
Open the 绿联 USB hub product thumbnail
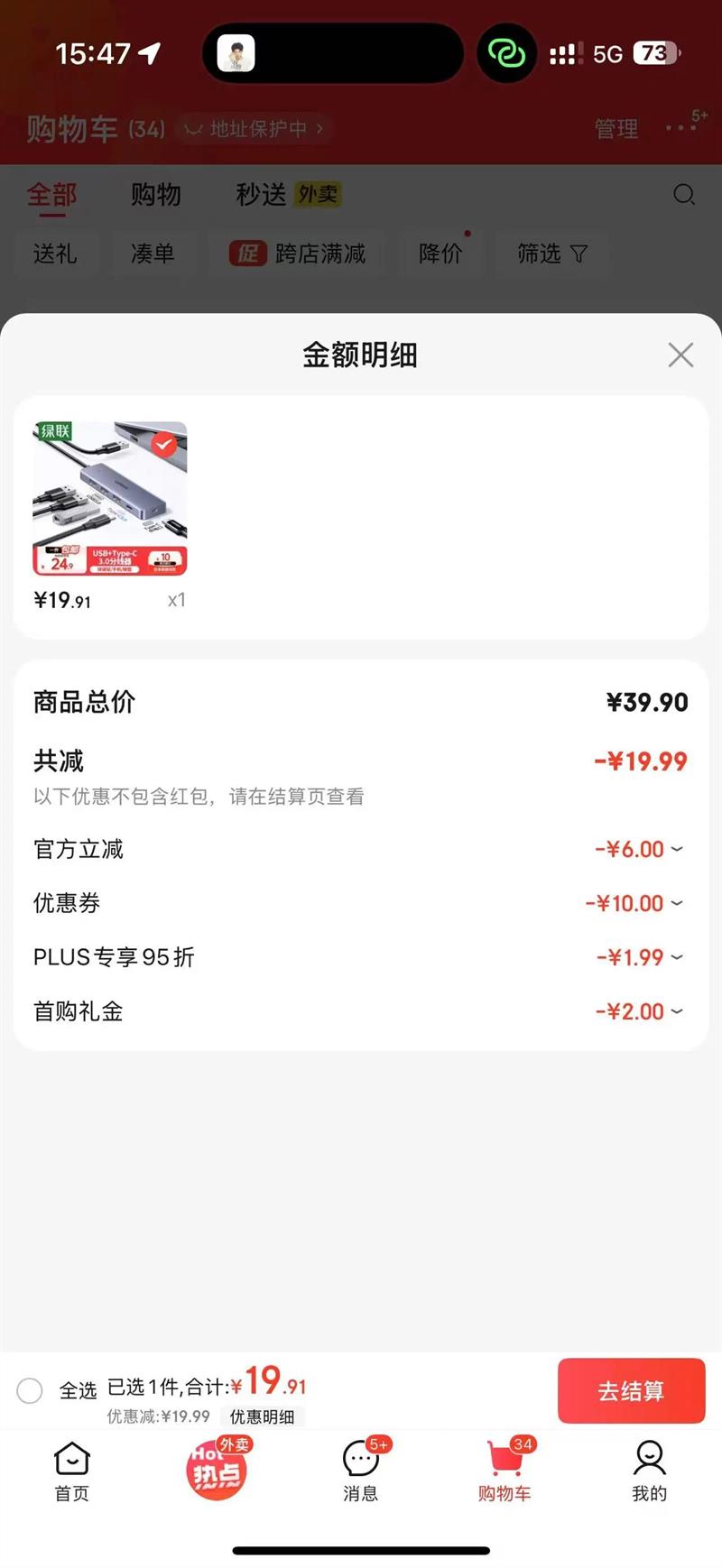click(x=110, y=498)
